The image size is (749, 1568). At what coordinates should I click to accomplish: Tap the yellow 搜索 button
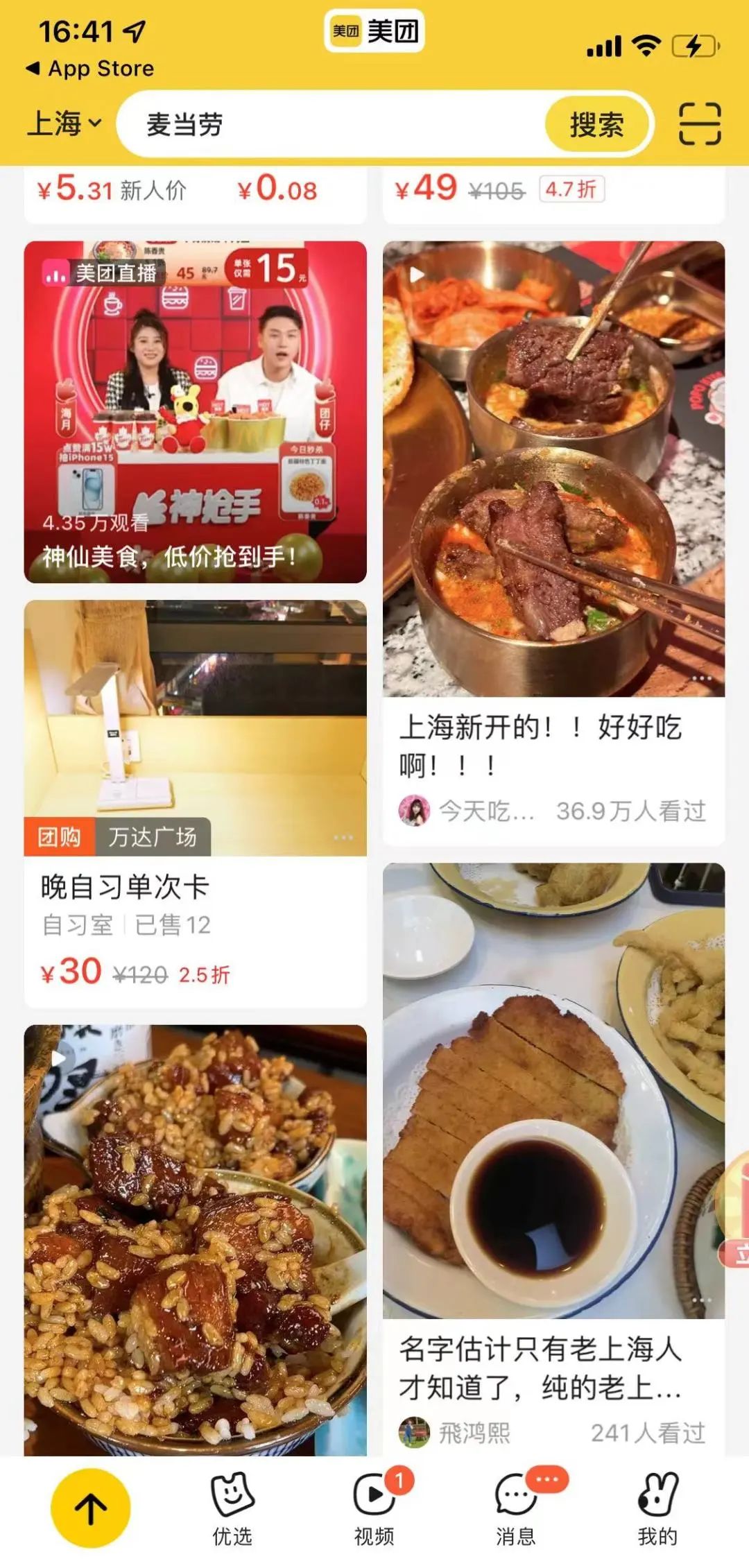(596, 126)
